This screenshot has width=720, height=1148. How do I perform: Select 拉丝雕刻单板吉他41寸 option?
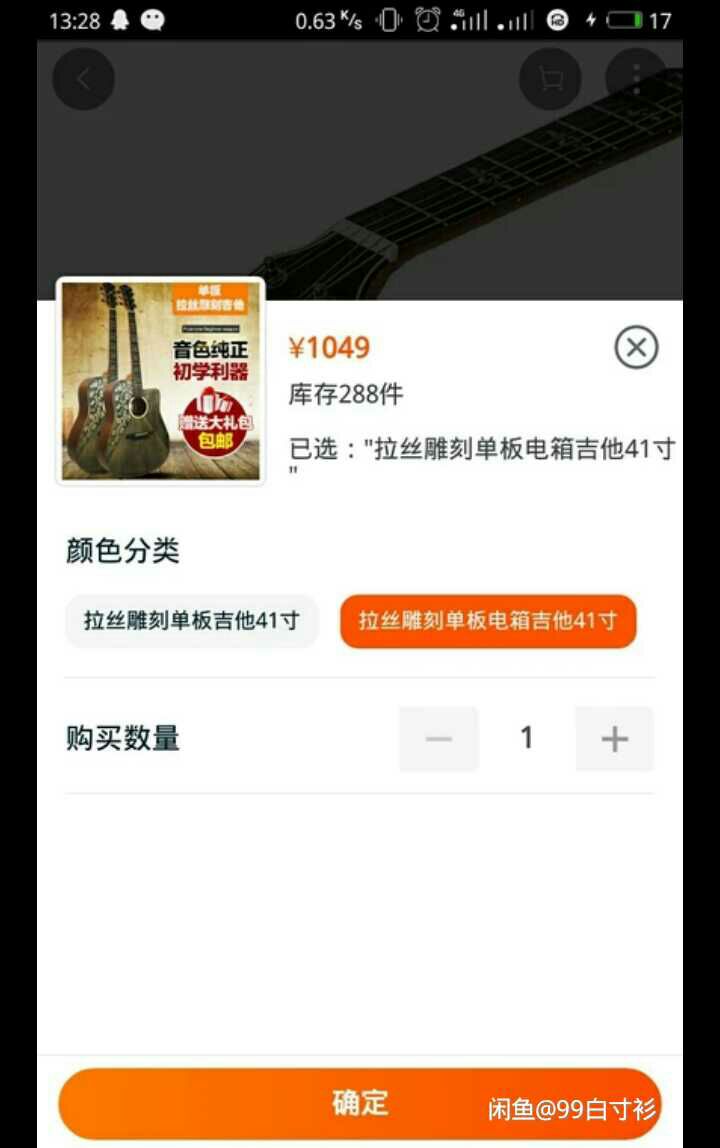coord(191,621)
